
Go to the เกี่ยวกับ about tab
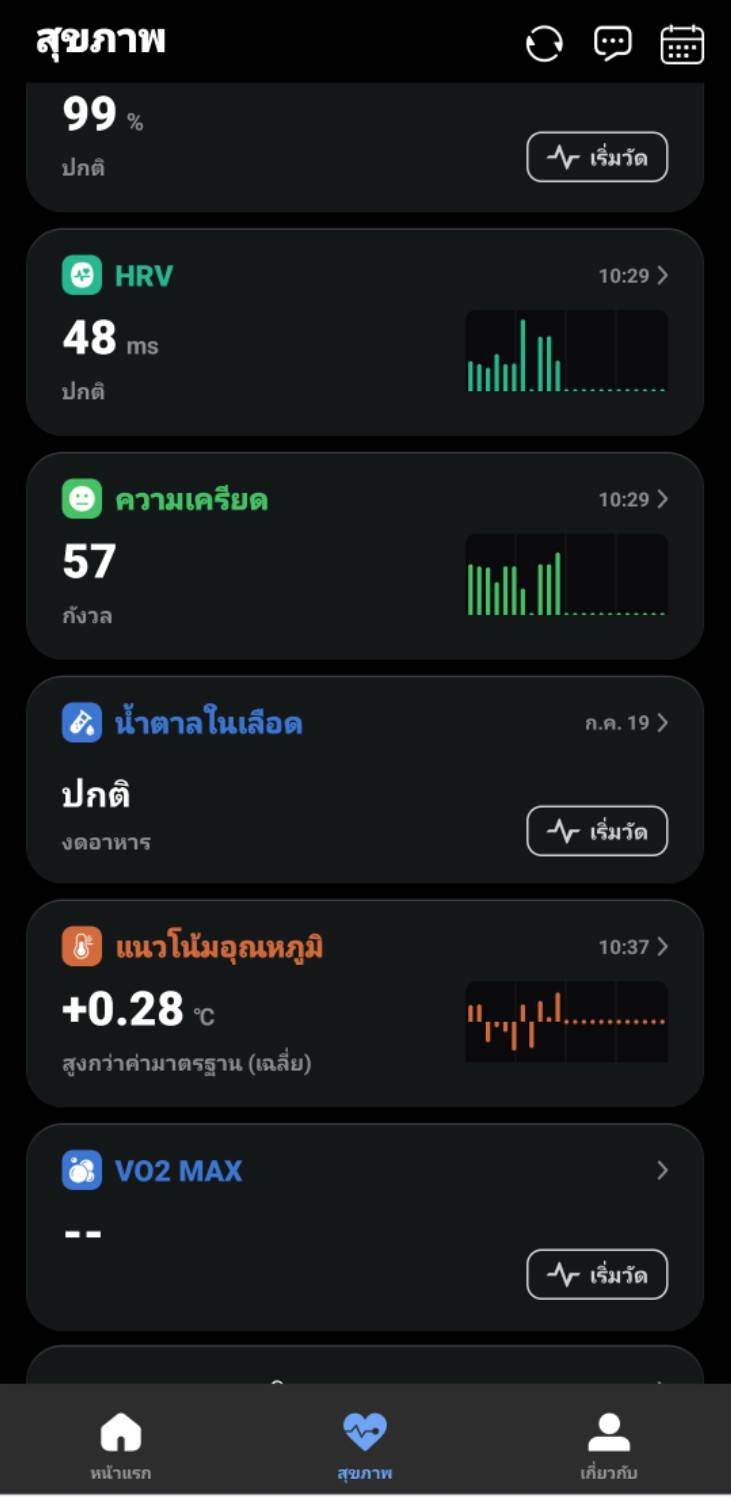tap(609, 1445)
